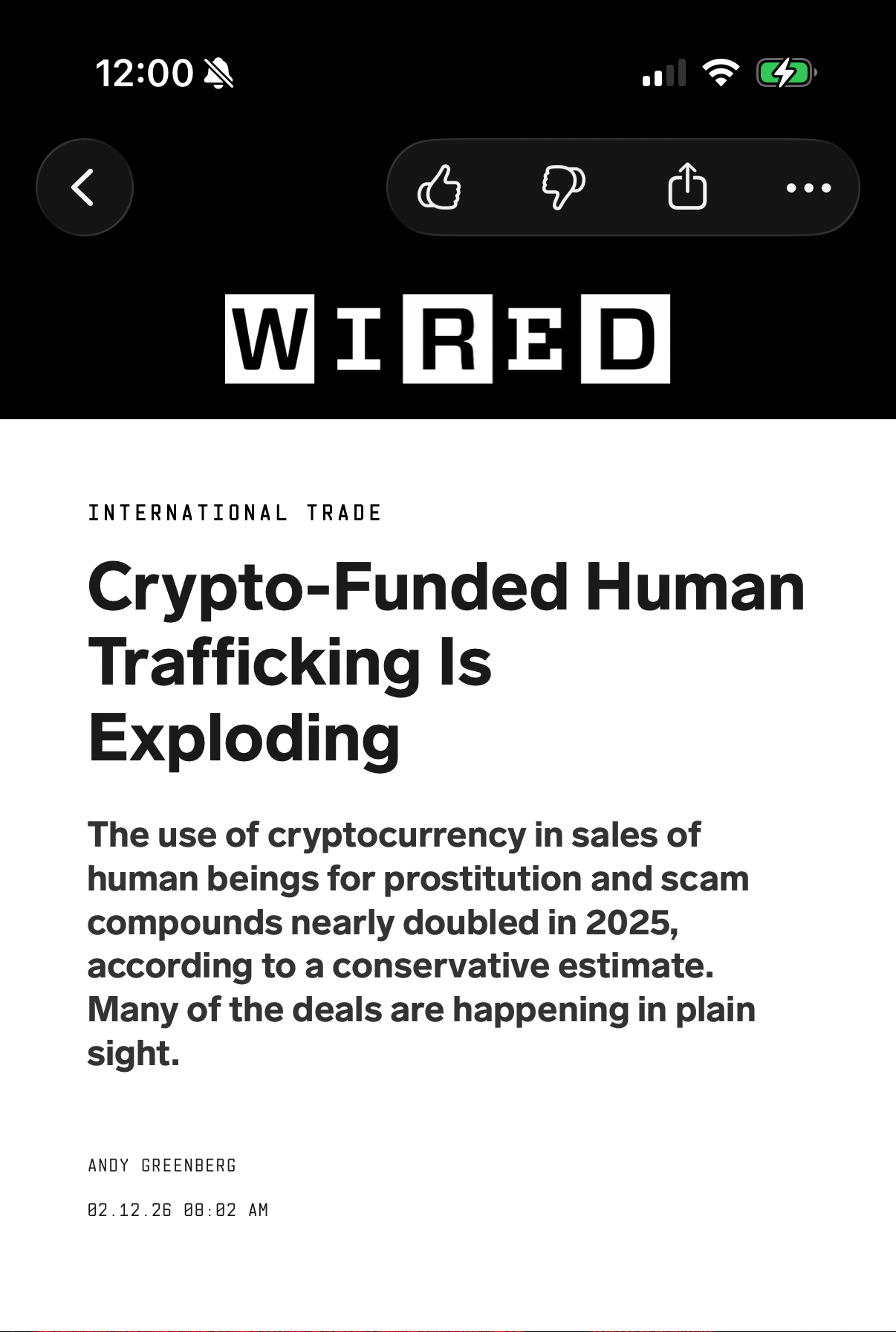Go back to the previous screen
Viewport: 896px width, 1332px height.
coord(84,187)
